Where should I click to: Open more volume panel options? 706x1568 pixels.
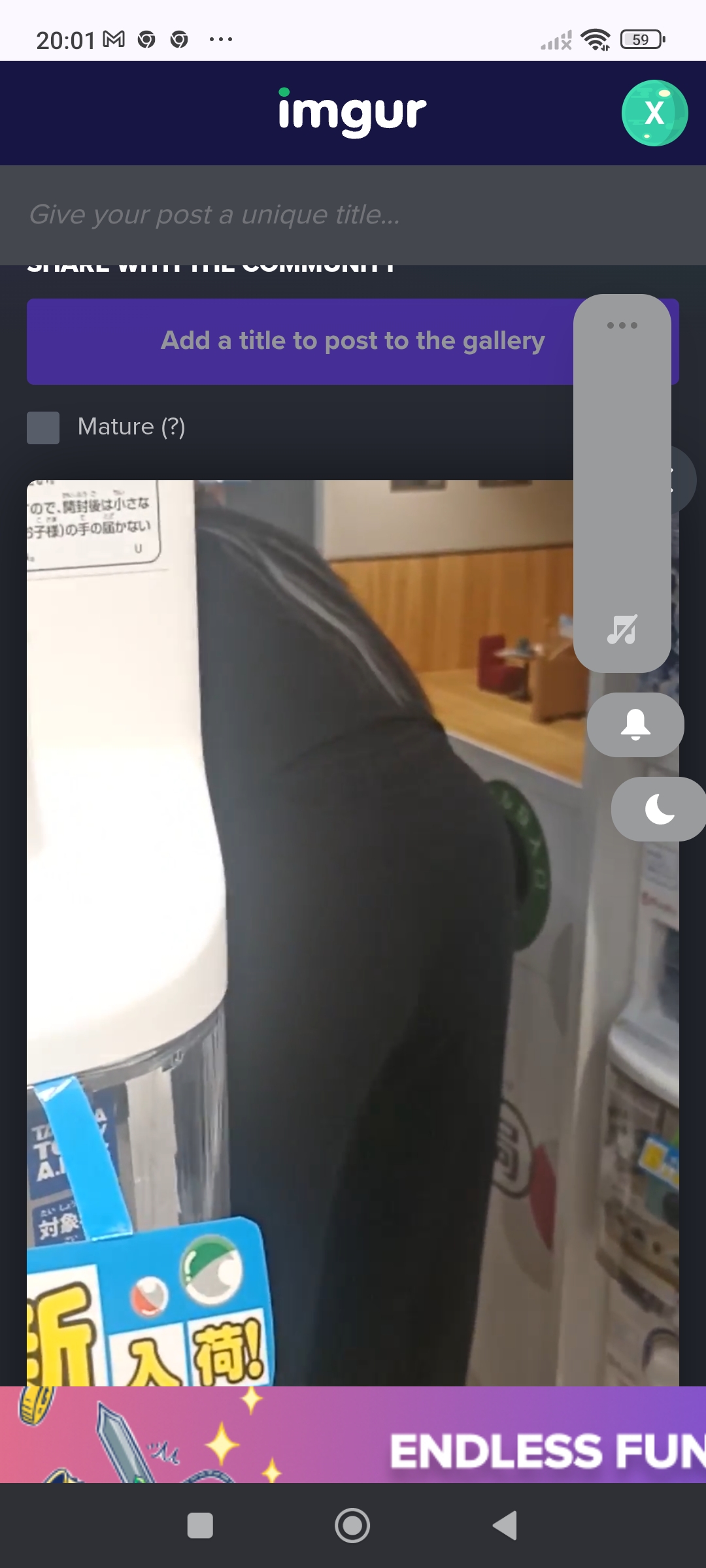pos(622,325)
